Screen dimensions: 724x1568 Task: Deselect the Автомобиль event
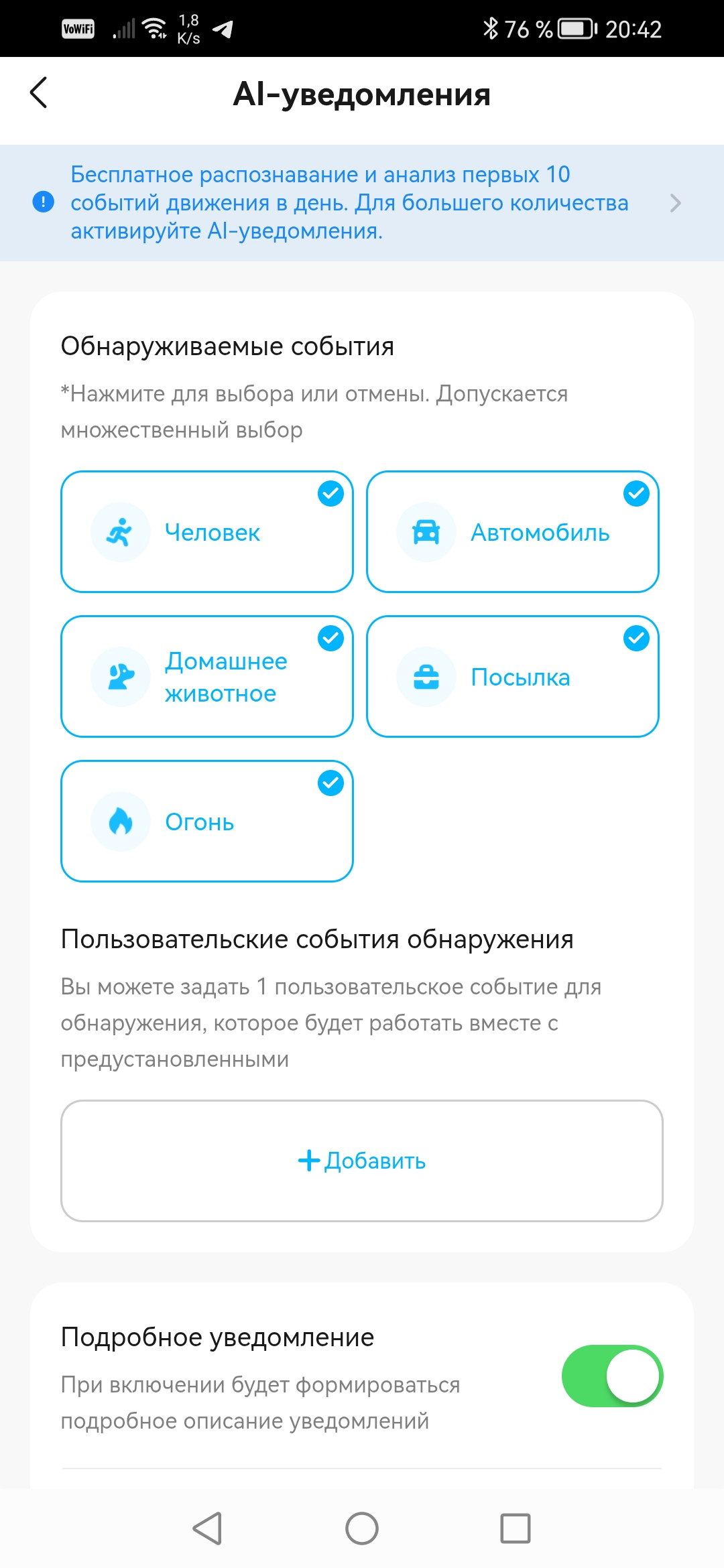[x=513, y=532]
